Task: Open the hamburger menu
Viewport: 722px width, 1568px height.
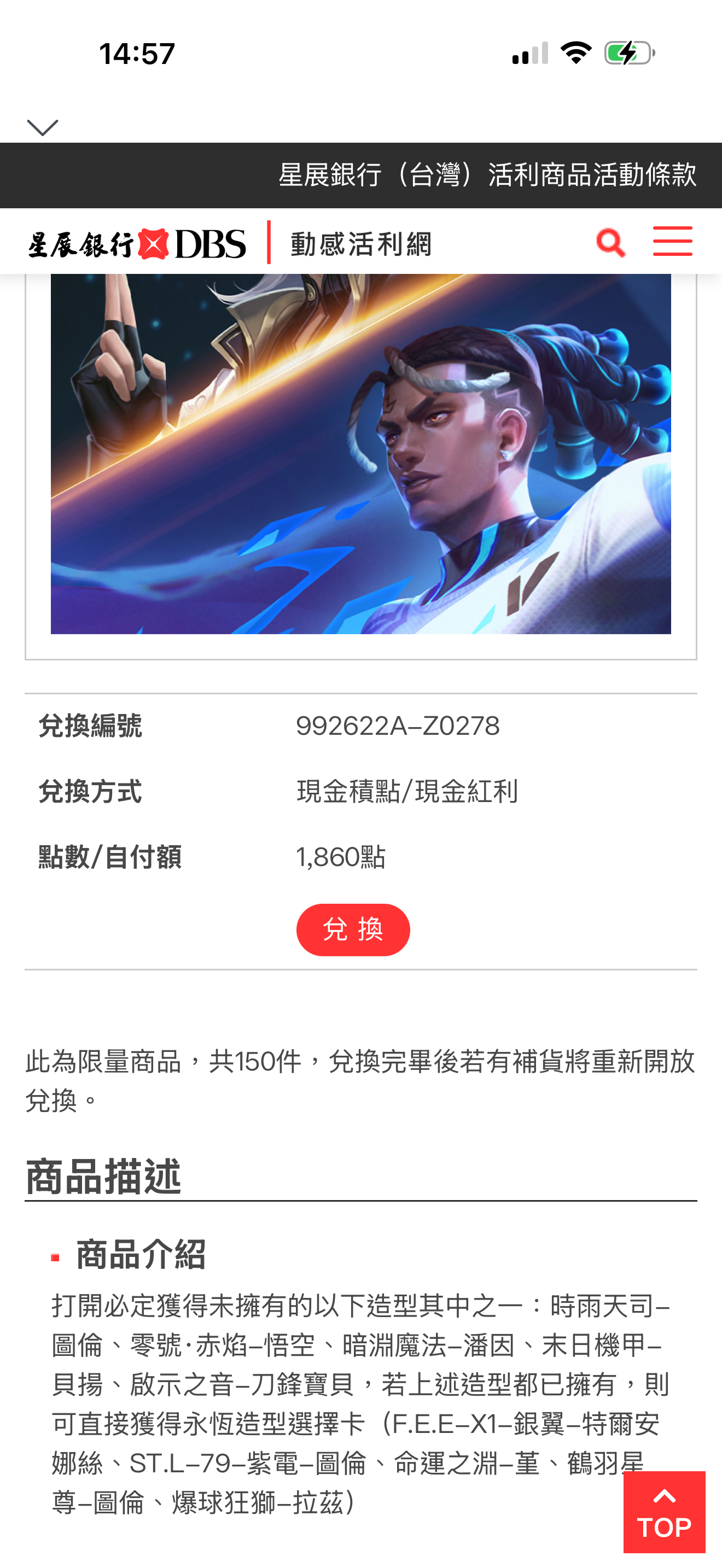Action: (x=672, y=241)
